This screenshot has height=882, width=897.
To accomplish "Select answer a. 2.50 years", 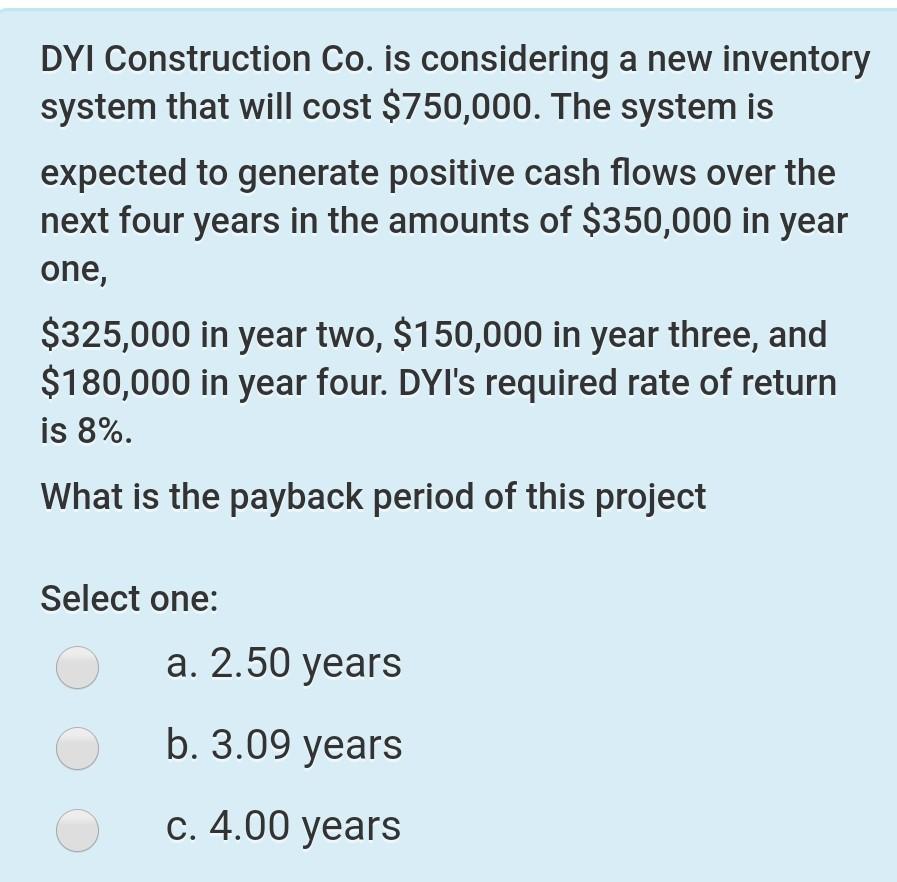I will click(77, 667).
